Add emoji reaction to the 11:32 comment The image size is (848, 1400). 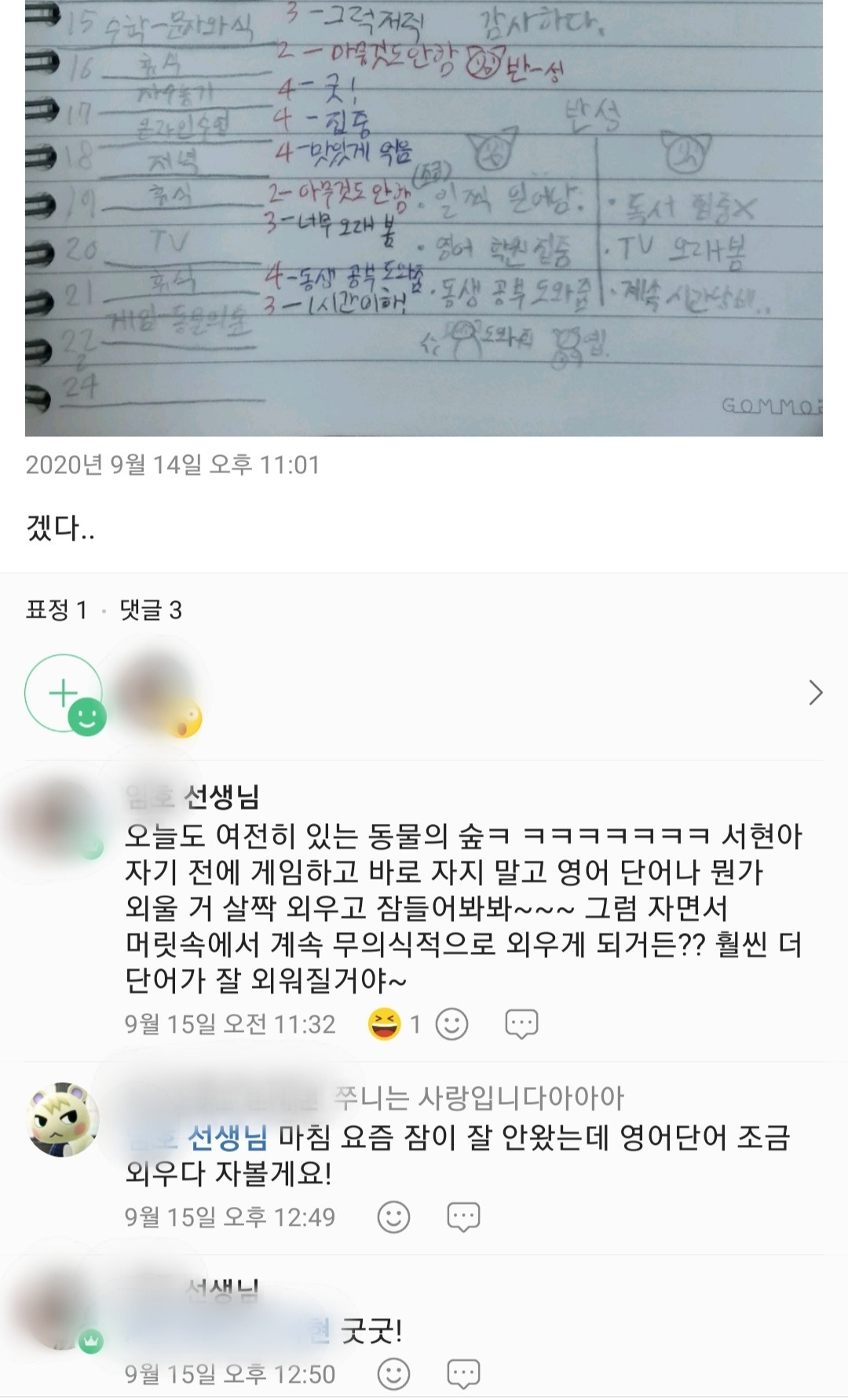[x=451, y=1024]
